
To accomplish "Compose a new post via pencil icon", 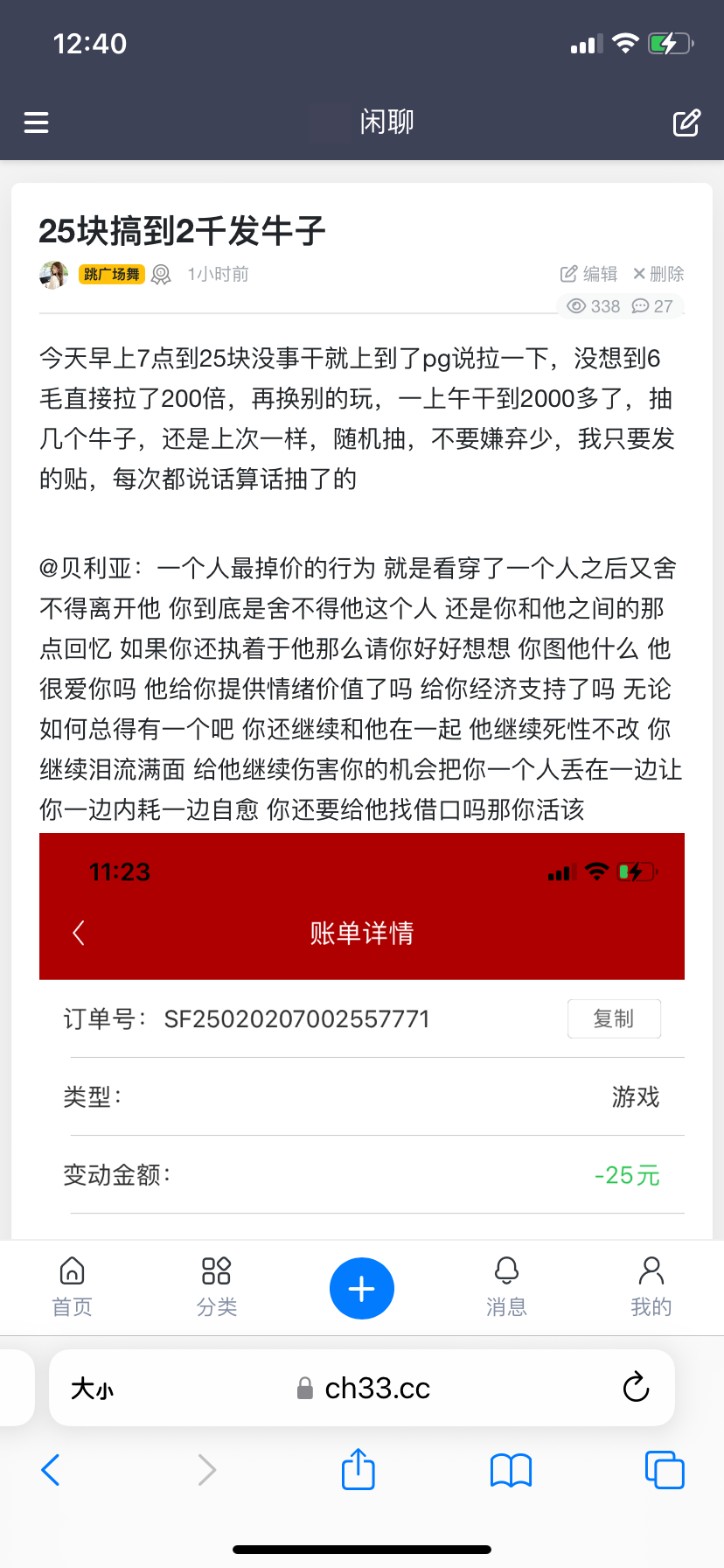I will pyautogui.click(x=686, y=122).
